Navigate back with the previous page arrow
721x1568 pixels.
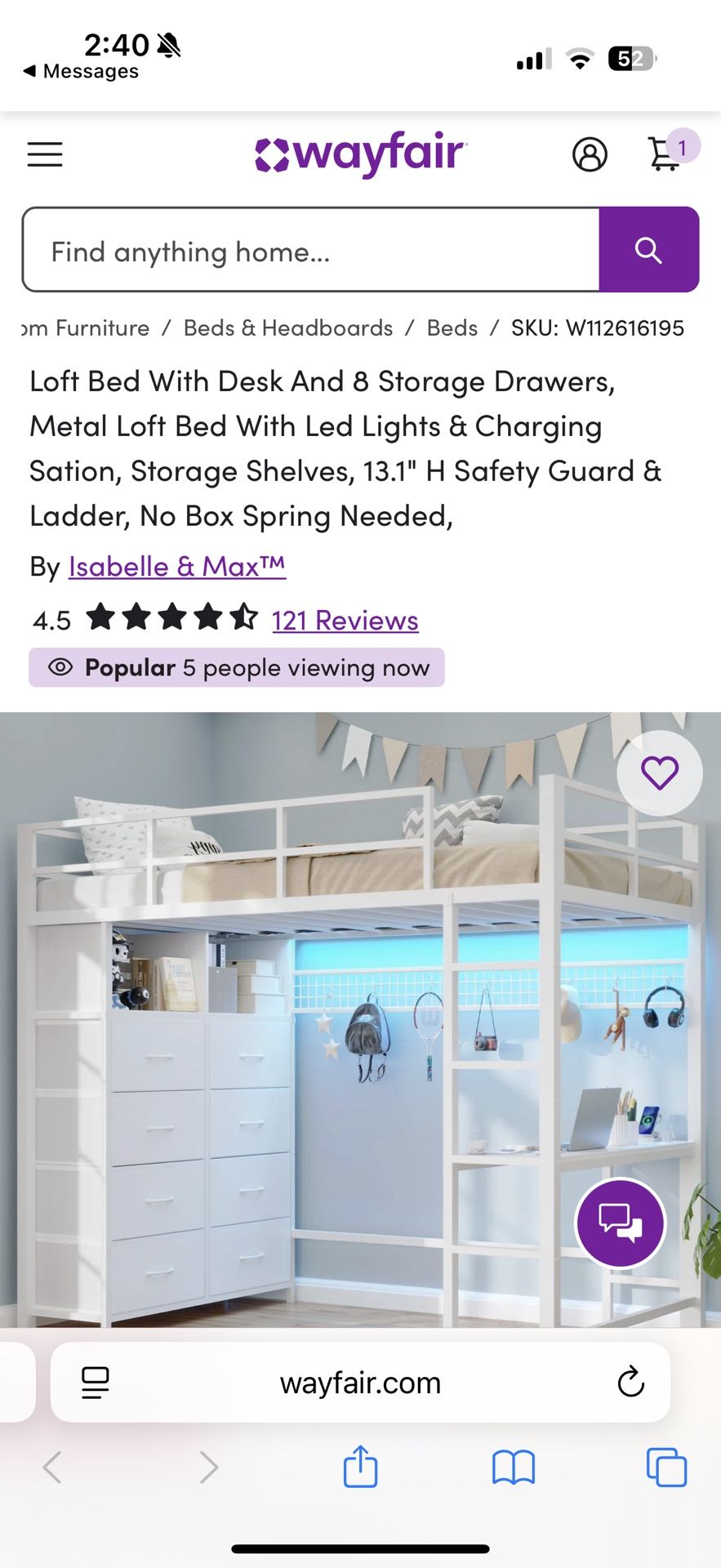coord(51,1468)
